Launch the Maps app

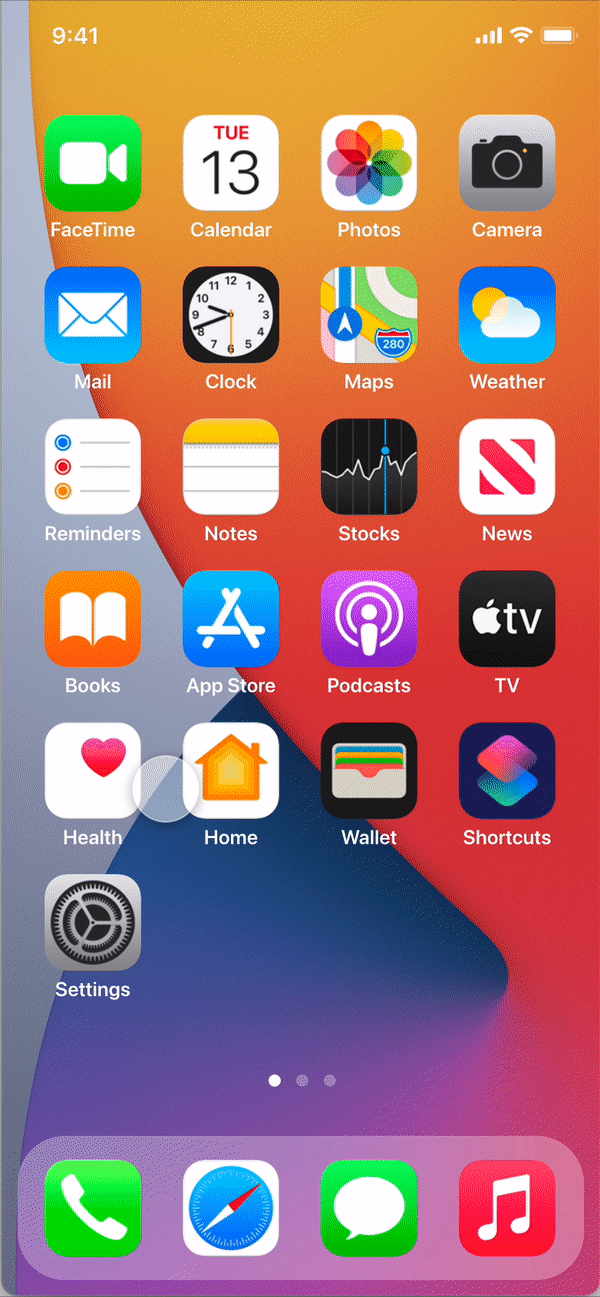(369, 315)
